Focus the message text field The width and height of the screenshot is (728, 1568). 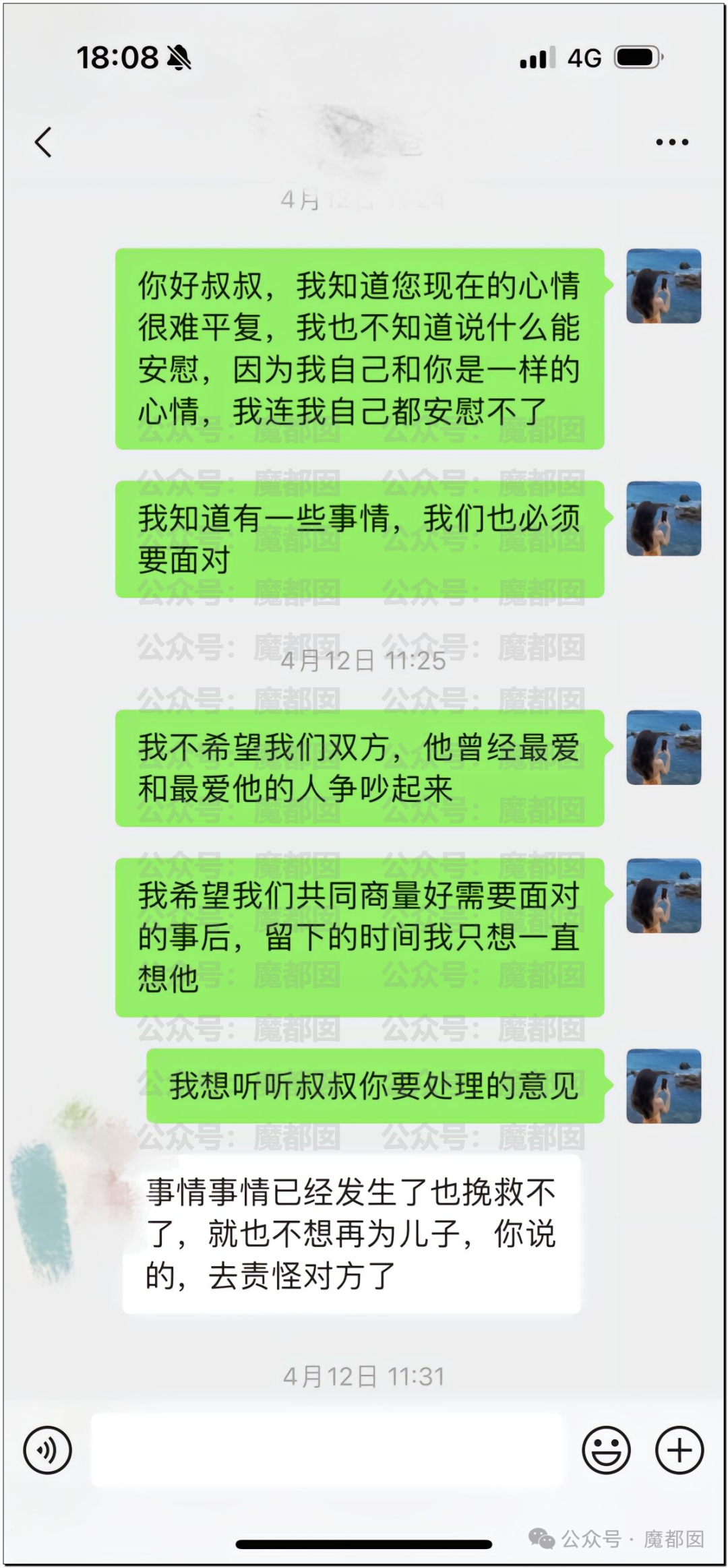(327, 1449)
